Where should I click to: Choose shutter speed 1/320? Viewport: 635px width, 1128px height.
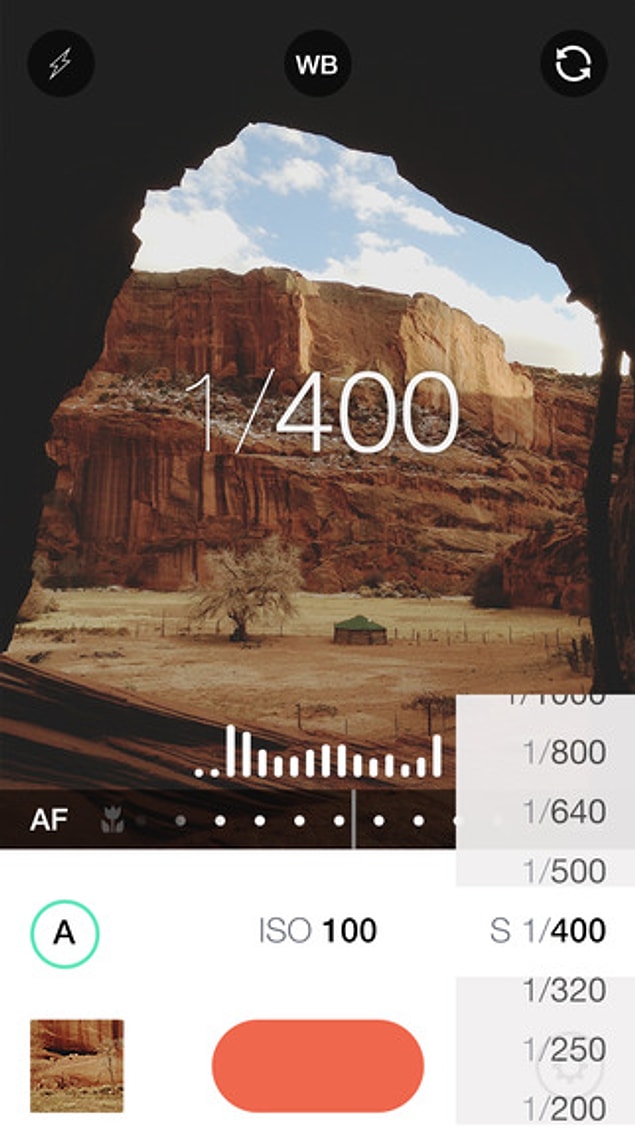tap(564, 991)
